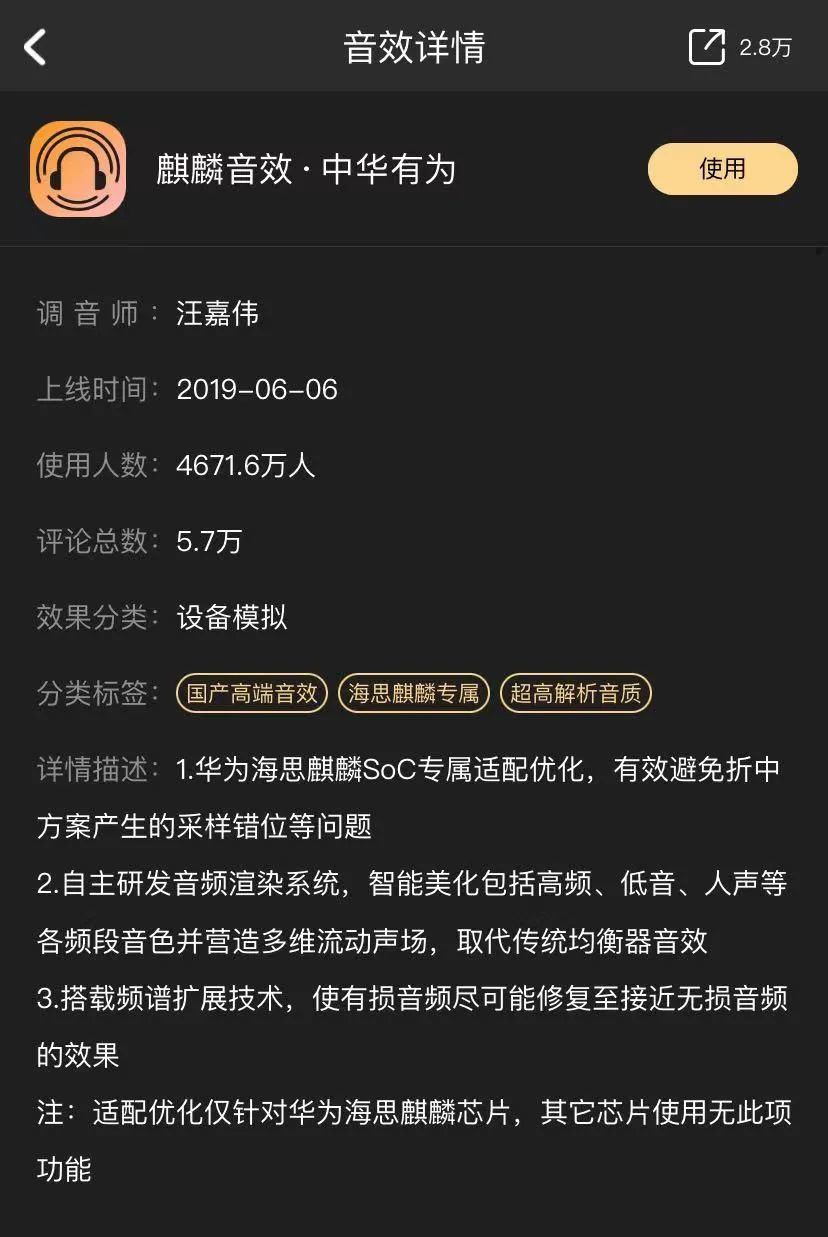Tap the 调音师 label

coord(92,313)
